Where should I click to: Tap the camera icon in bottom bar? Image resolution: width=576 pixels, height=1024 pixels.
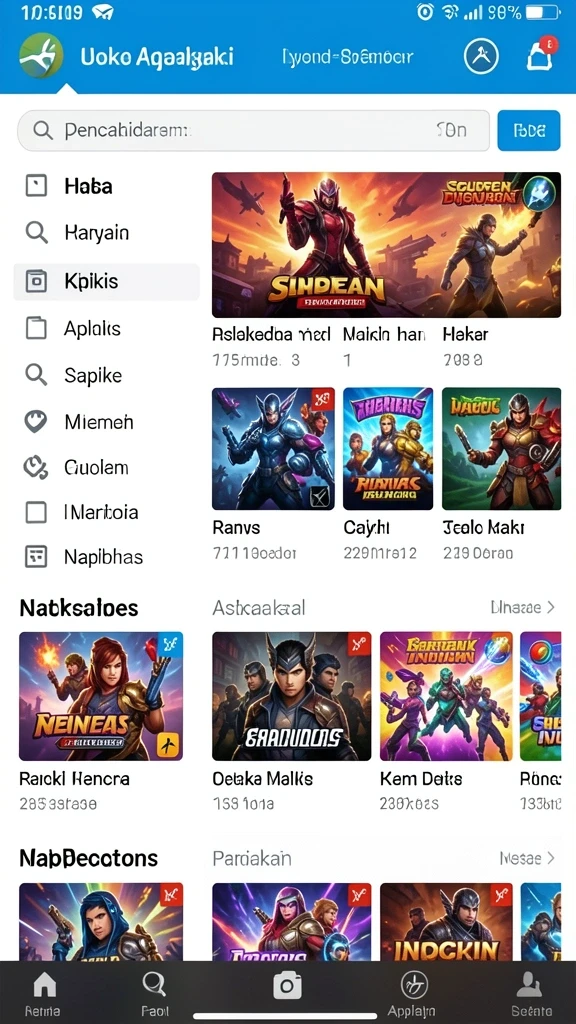pos(287,985)
